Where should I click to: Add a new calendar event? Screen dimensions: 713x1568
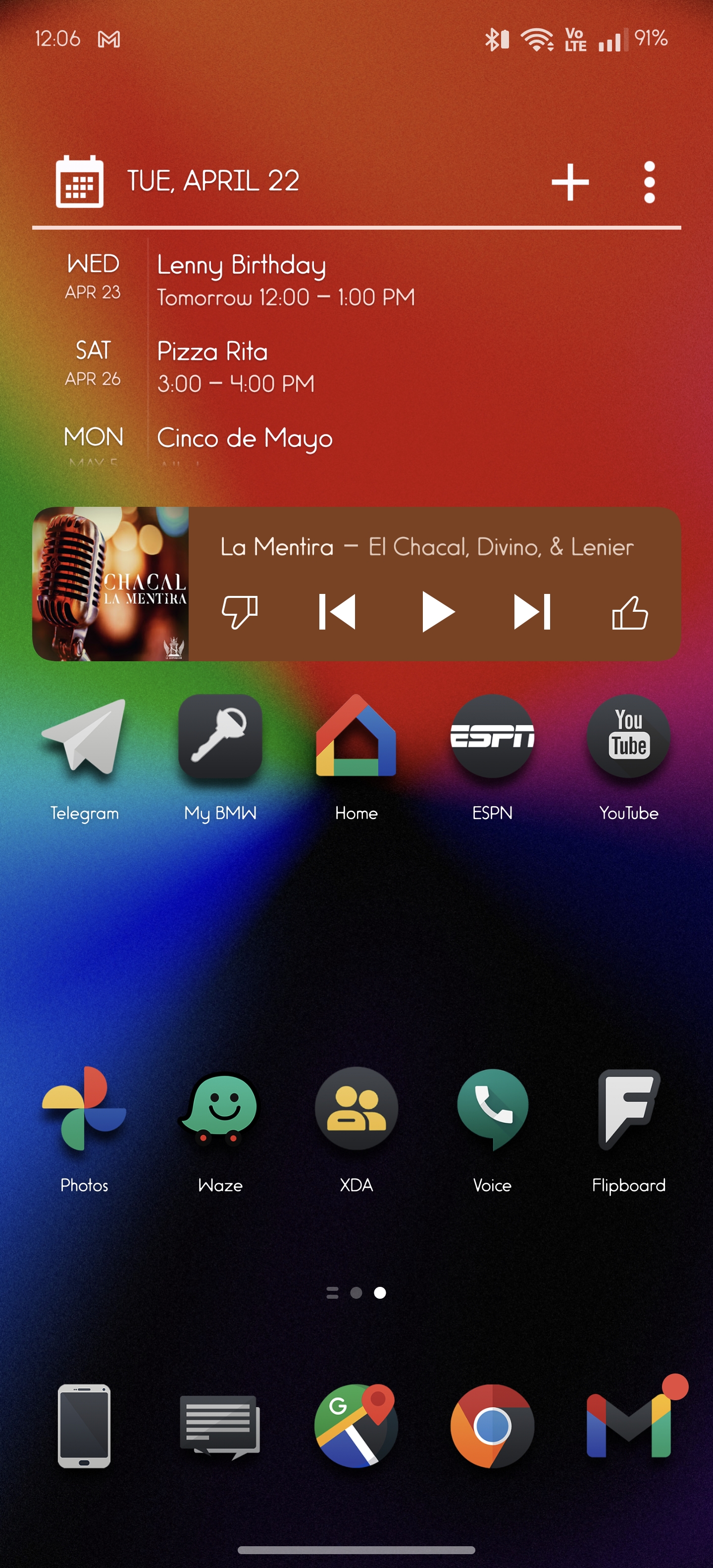(569, 181)
